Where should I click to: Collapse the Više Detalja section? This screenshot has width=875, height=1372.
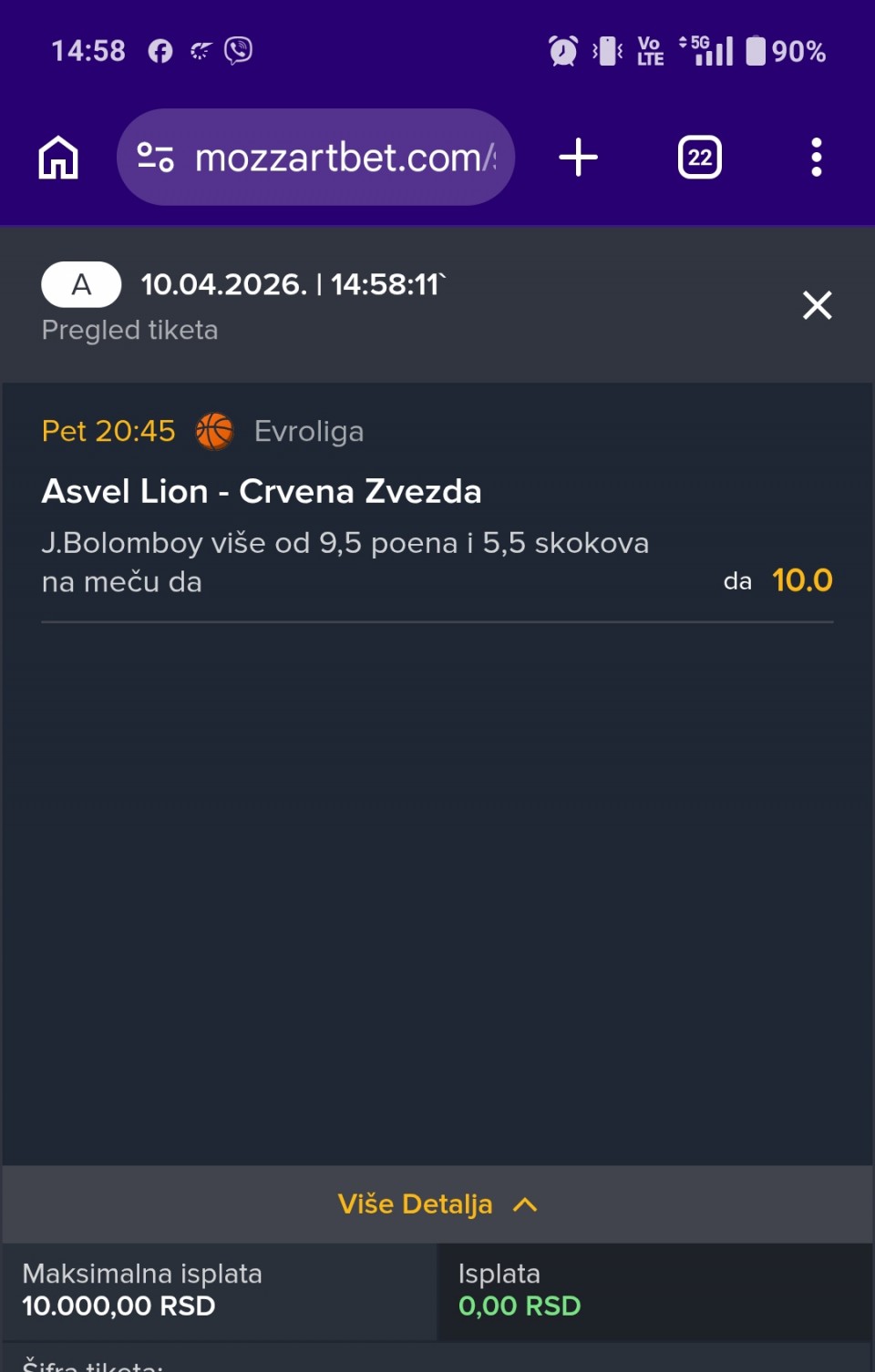(437, 1204)
